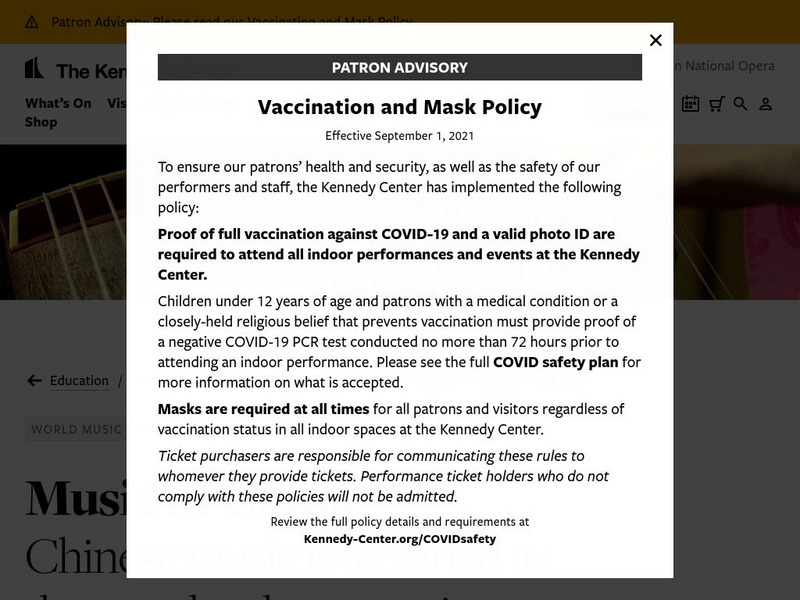Viewport: 800px width, 600px height.
Task: Tap the World Music tag
Action: 75,429
